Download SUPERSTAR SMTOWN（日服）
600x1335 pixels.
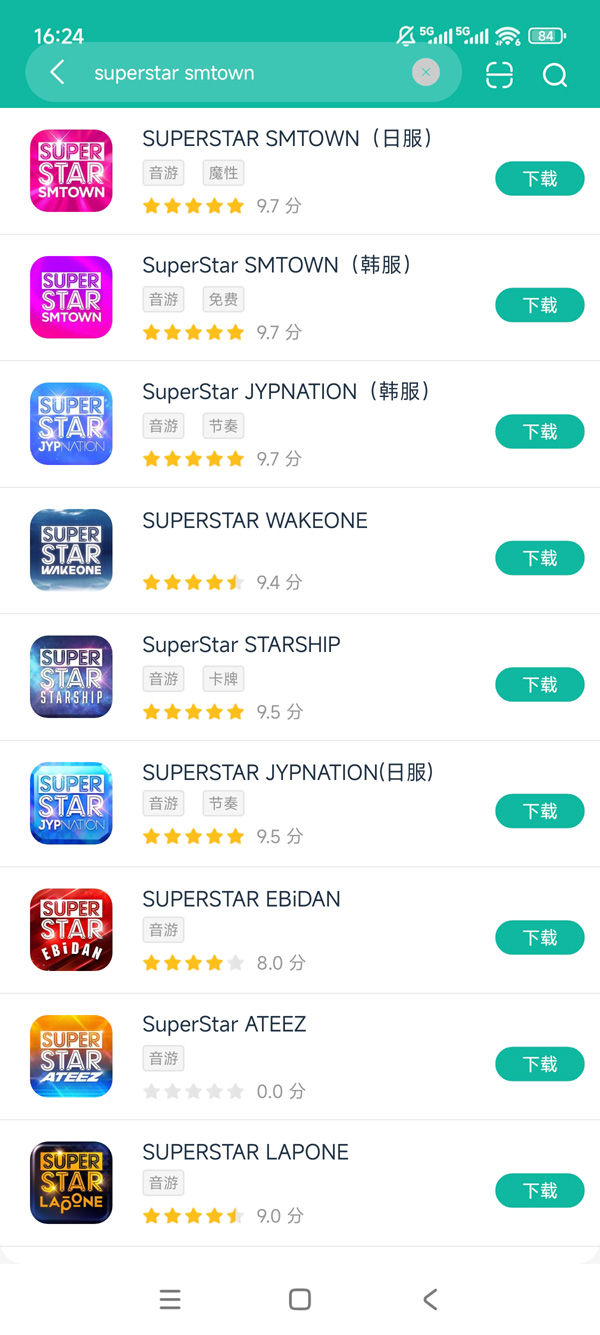(539, 179)
